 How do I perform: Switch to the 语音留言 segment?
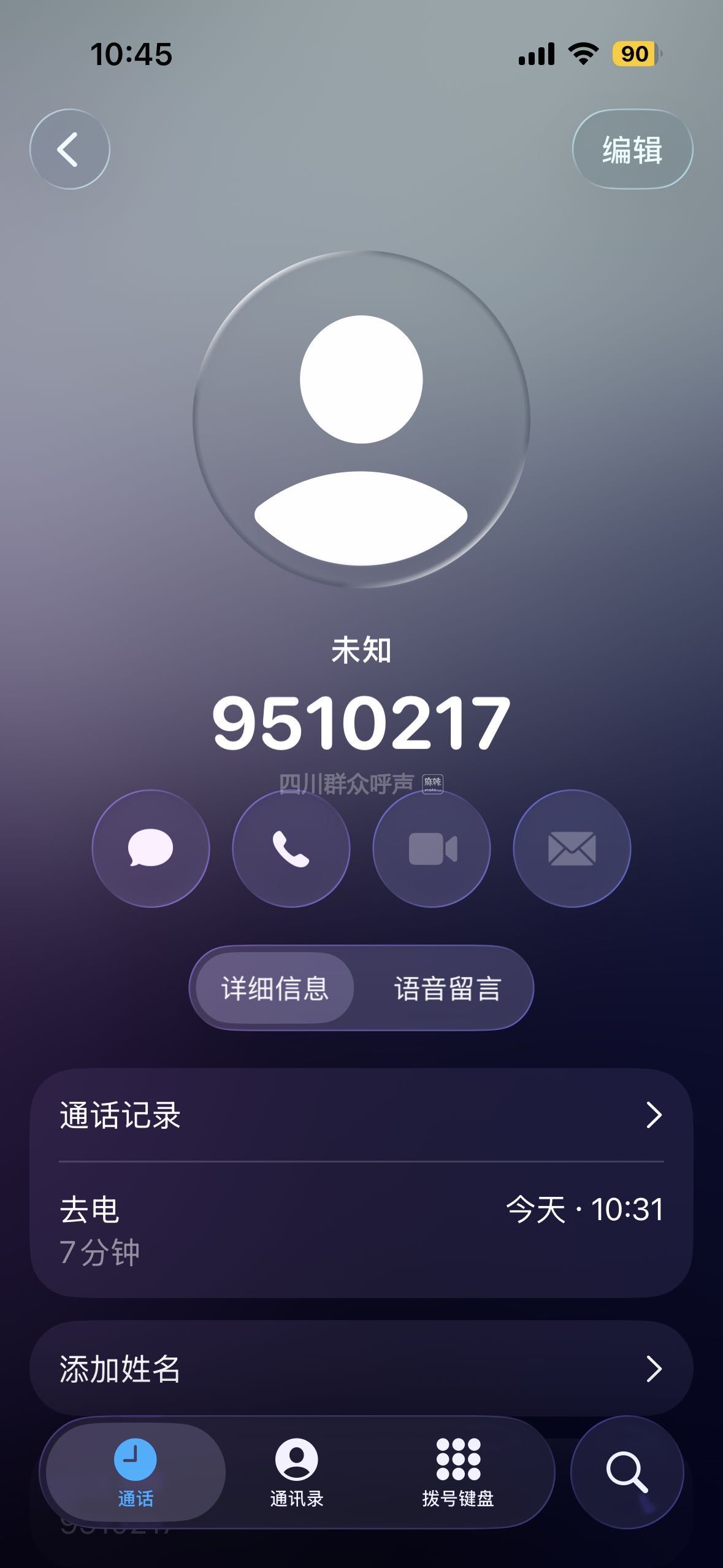tap(447, 988)
